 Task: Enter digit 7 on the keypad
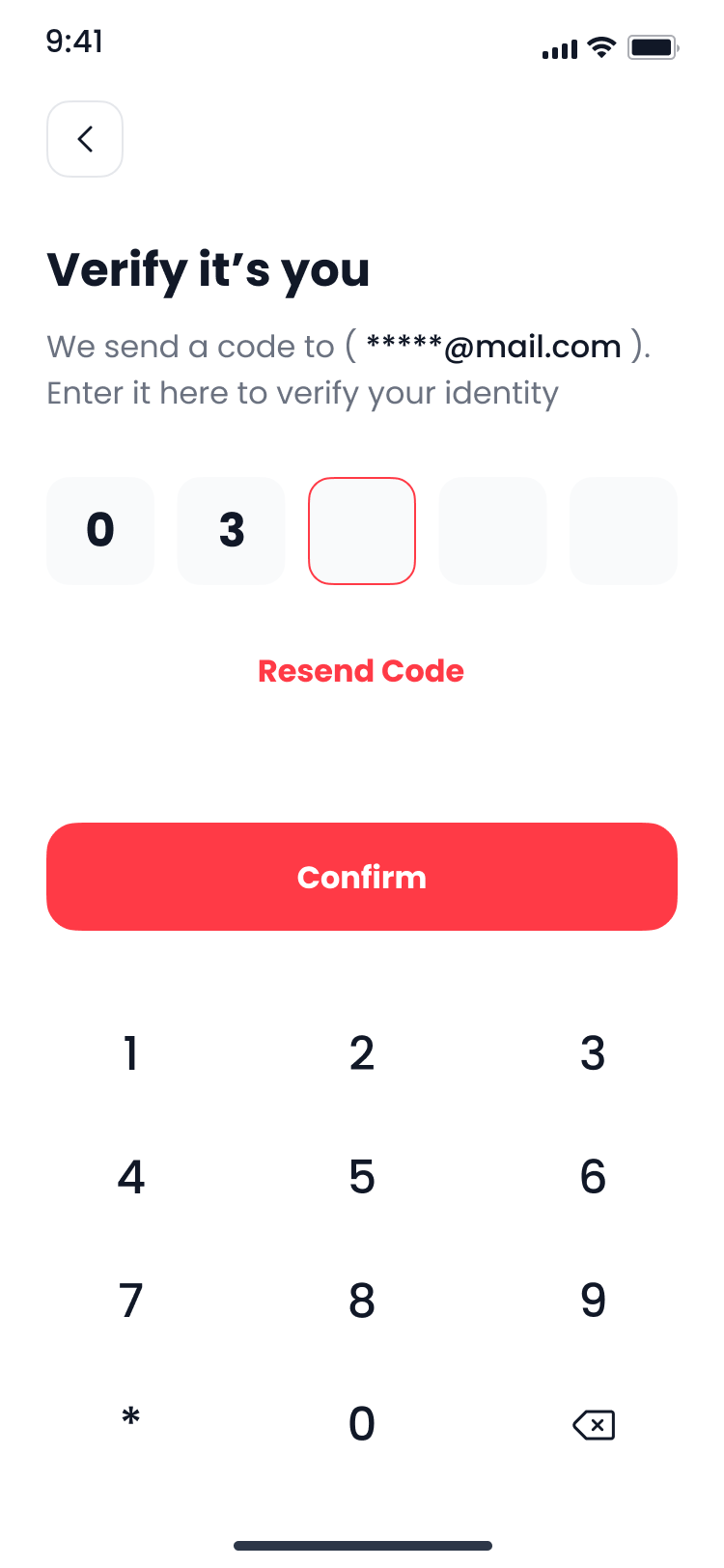131,1301
